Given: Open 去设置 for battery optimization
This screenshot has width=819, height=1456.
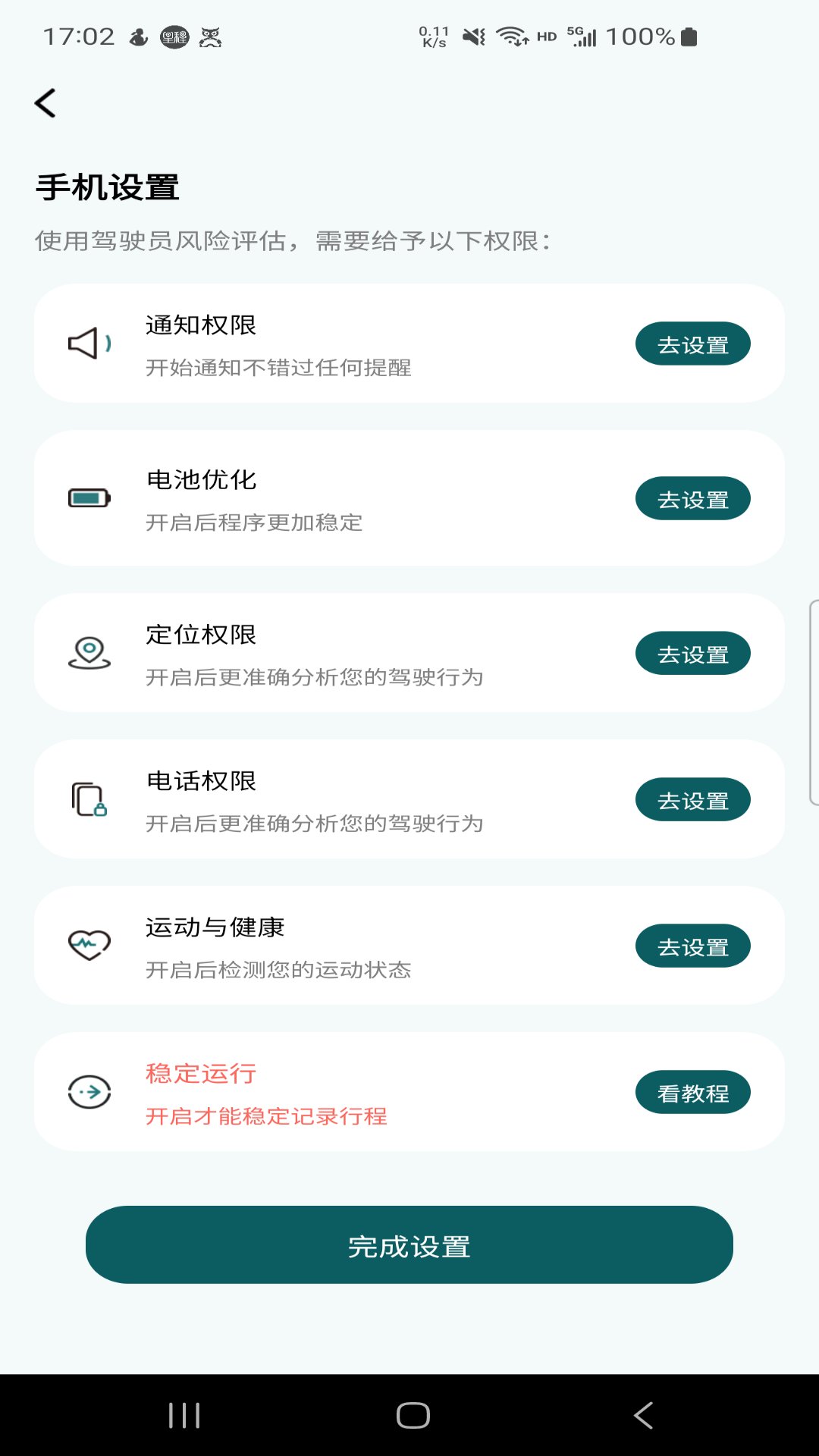Looking at the screenshot, I should [692, 498].
